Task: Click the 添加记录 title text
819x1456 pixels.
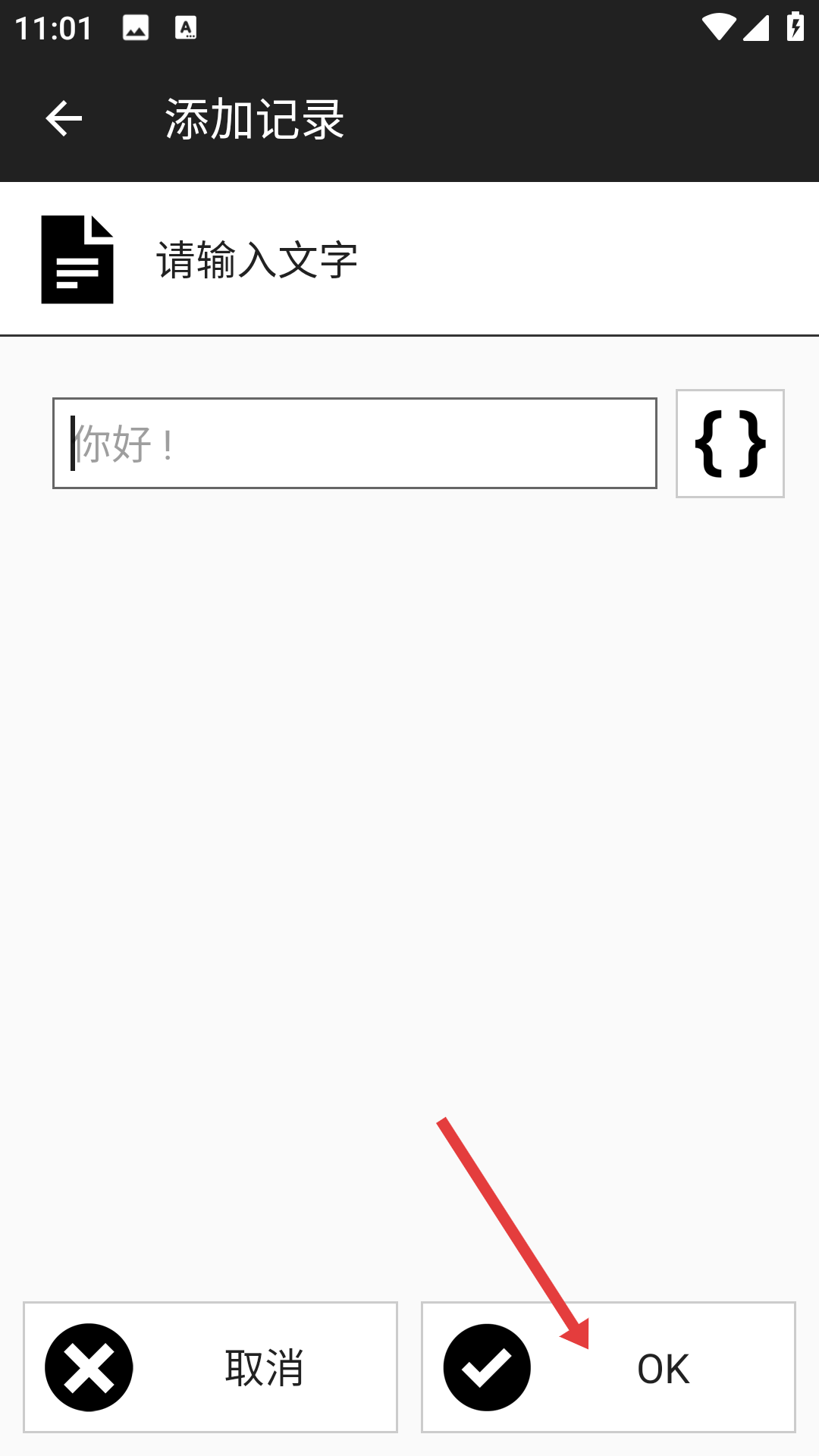Action: coord(254,118)
